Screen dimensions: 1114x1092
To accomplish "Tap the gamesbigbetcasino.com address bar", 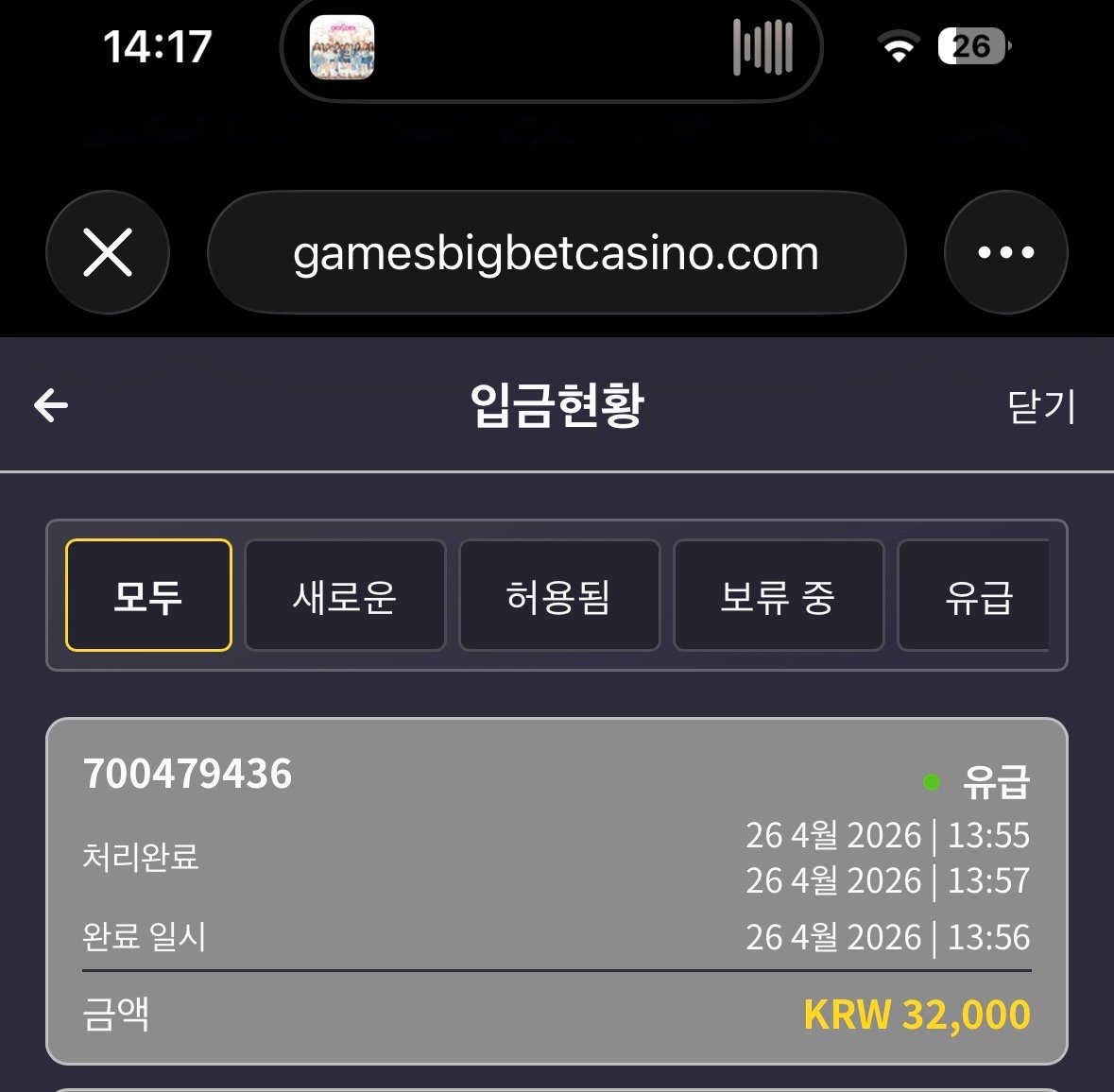I will [556, 253].
